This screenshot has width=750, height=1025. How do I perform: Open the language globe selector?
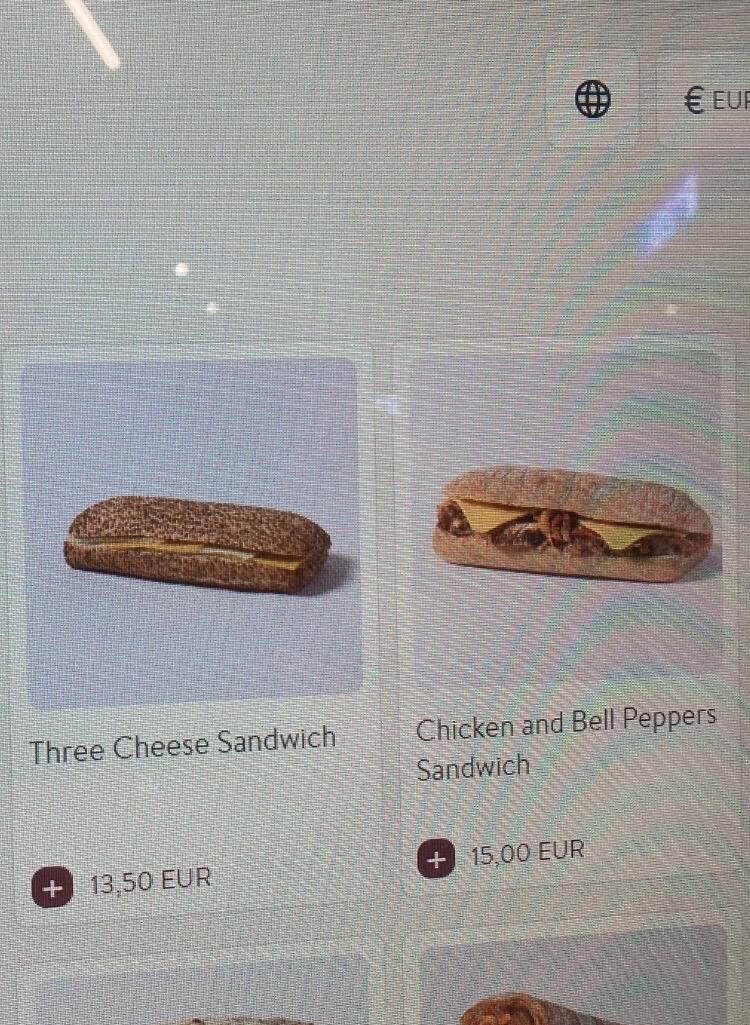(x=593, y=99)
